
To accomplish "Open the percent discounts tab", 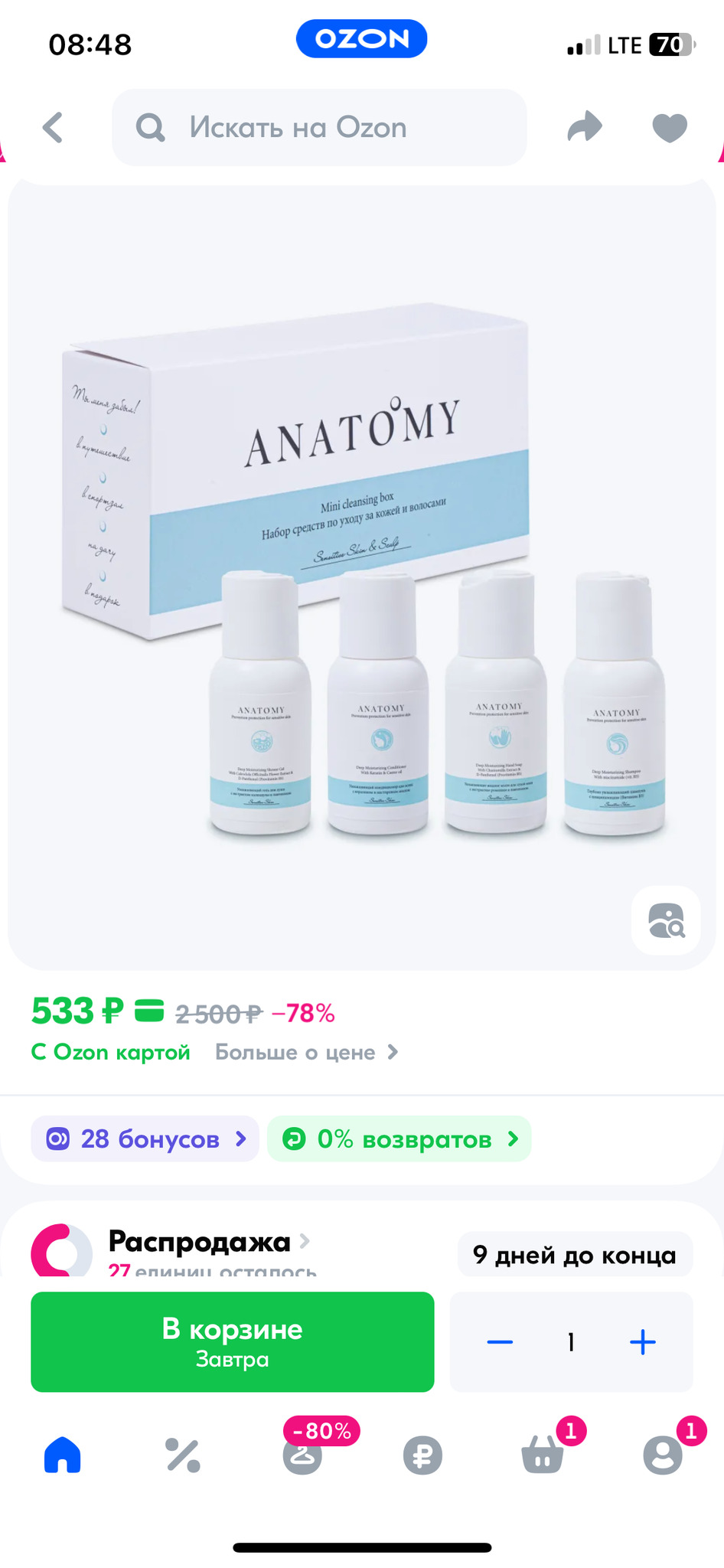I will [183, 1455].
